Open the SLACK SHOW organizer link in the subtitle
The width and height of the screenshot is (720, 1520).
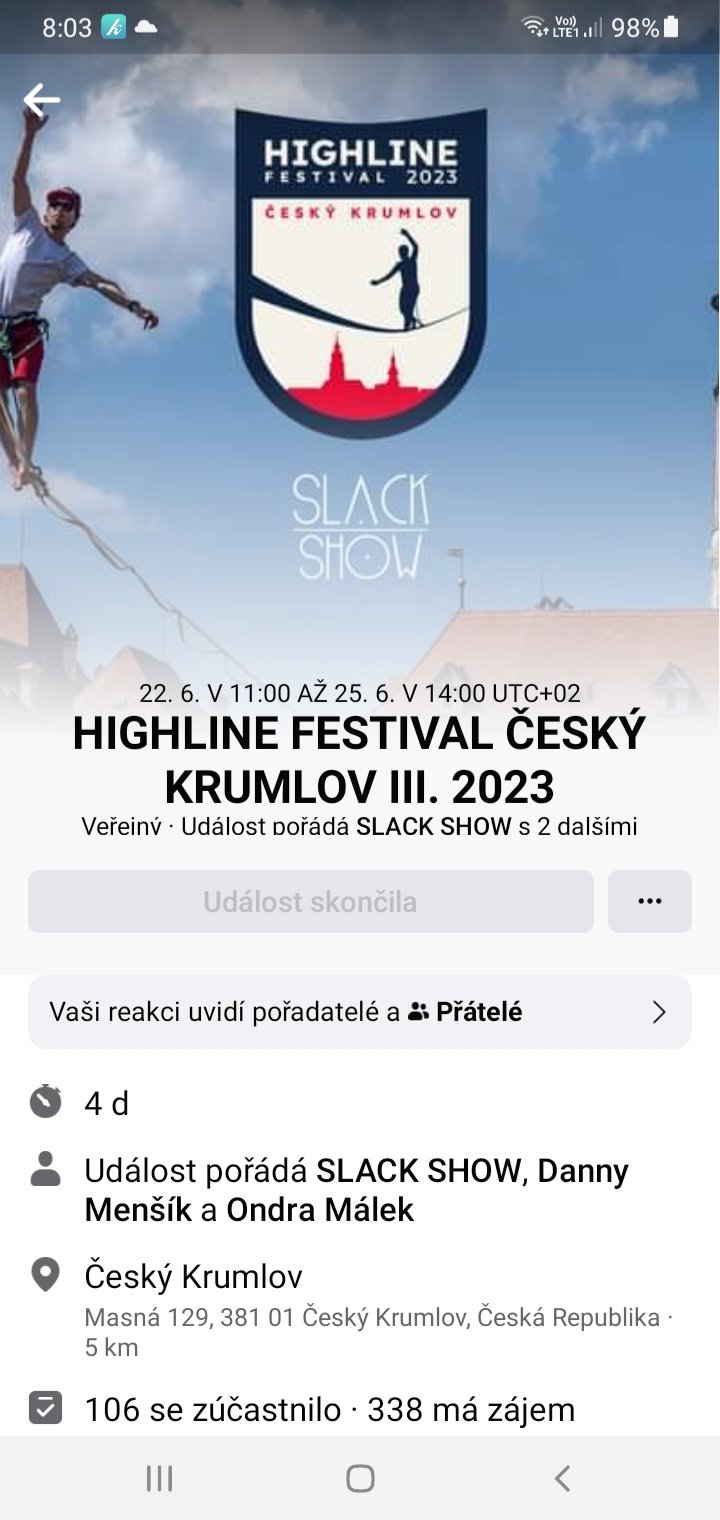(x=426, y=826)
